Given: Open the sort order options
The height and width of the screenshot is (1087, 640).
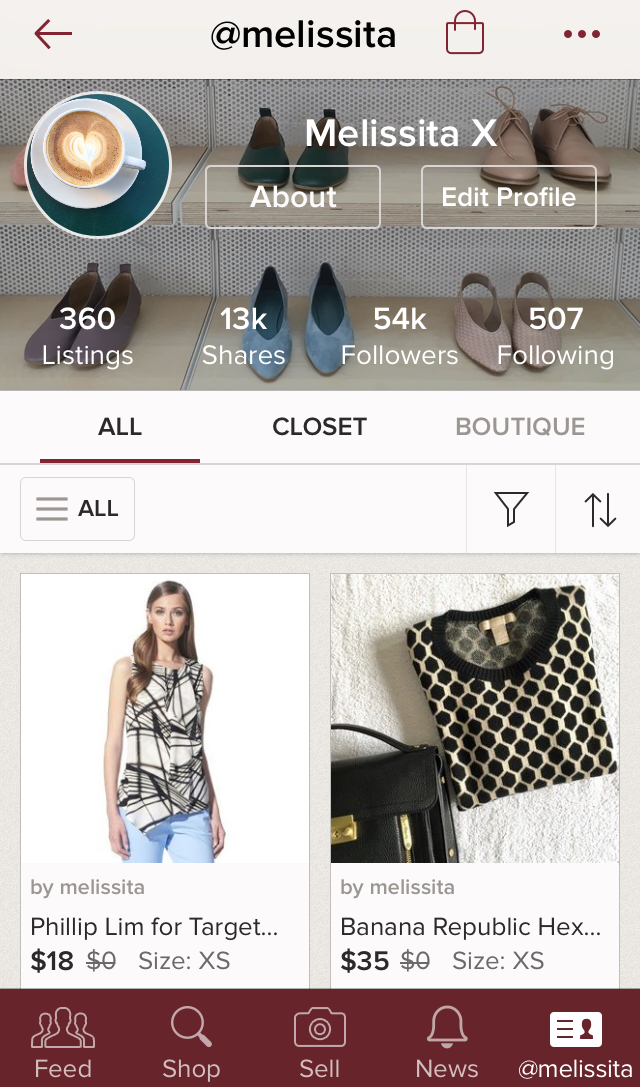Looking at the screenshot, I should tap(600, 509).
